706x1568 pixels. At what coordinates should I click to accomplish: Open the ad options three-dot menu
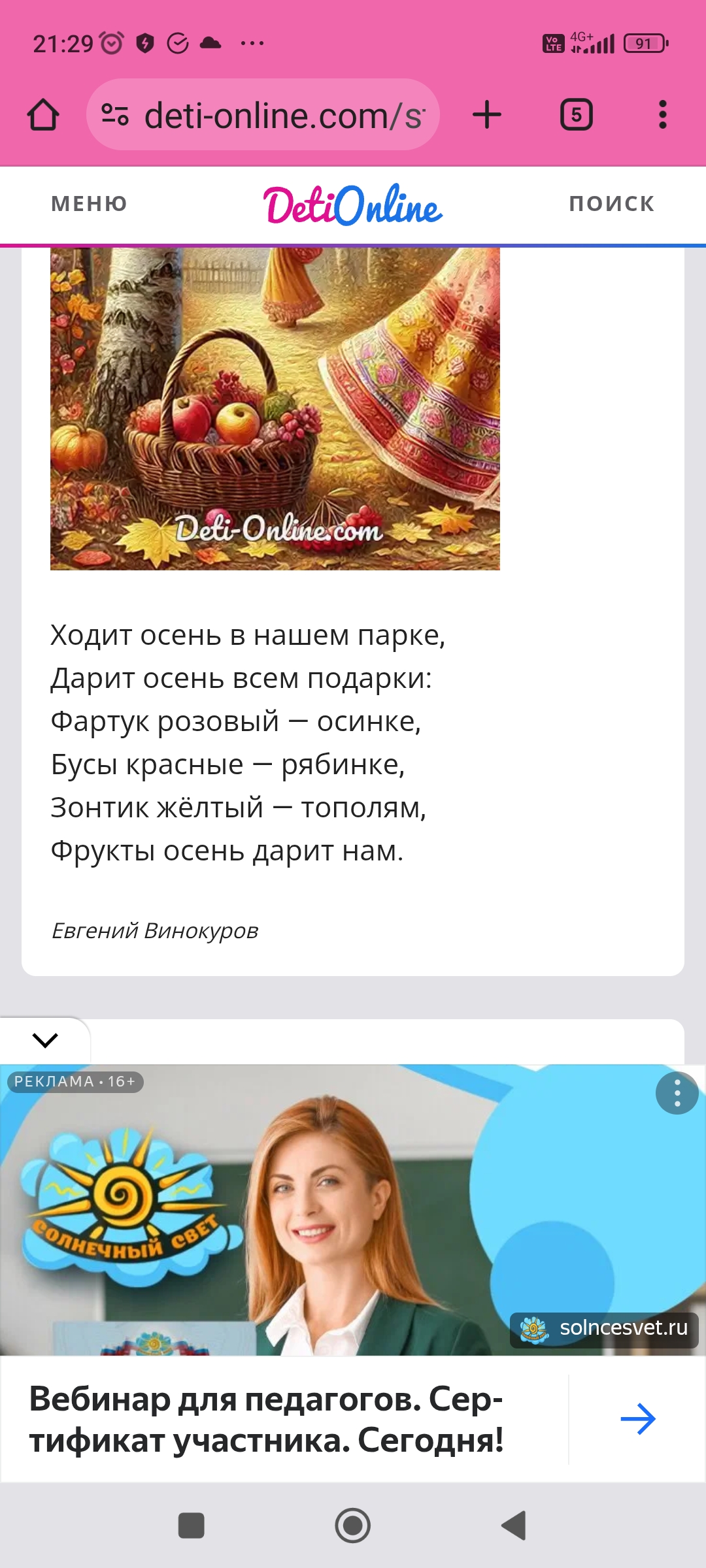(677, 1093)
